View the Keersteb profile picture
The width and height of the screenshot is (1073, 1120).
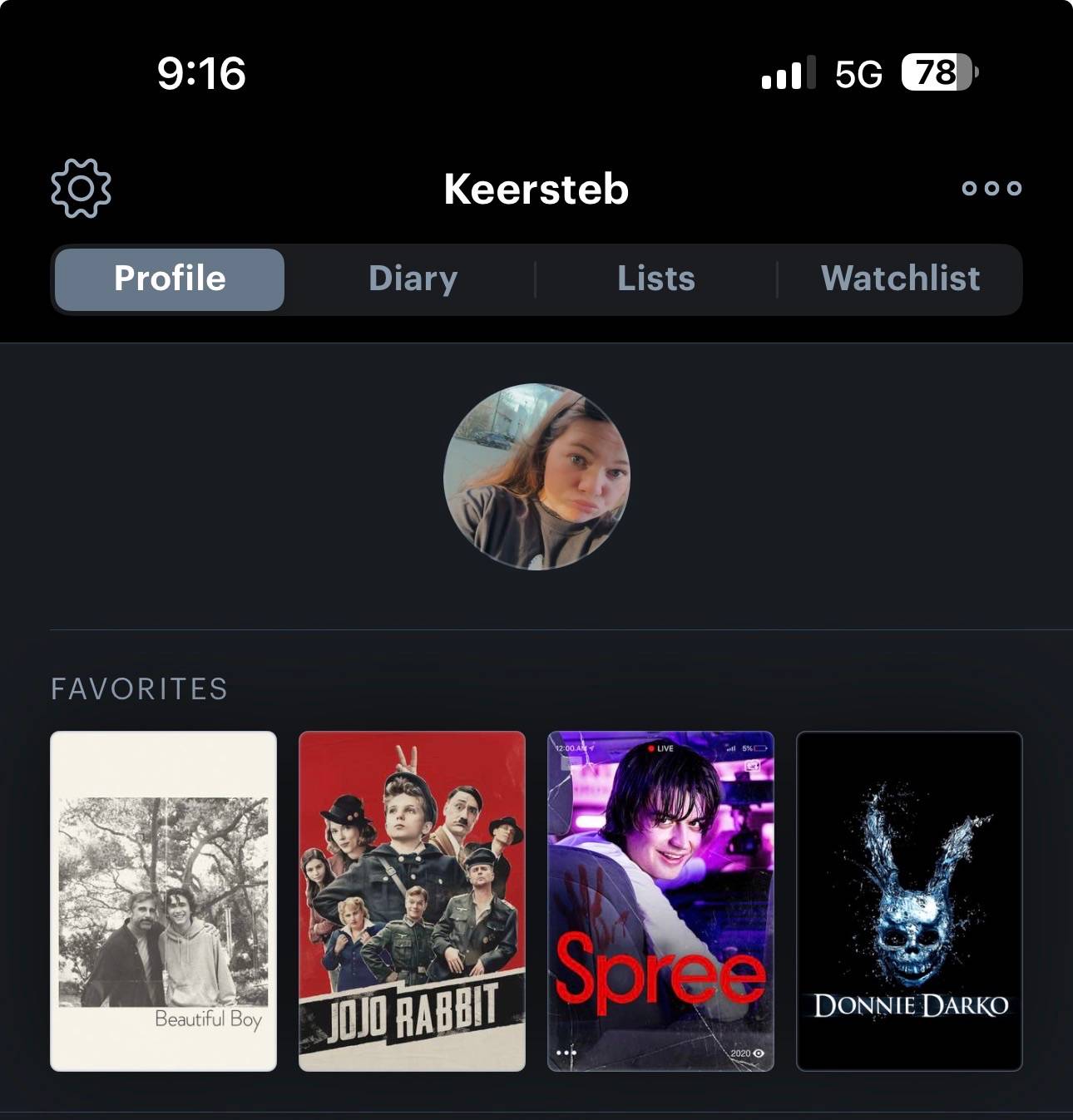[536, 476]
